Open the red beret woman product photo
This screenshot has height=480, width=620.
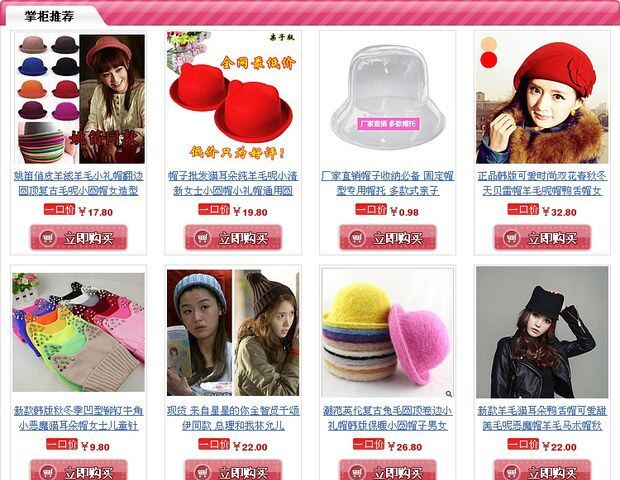pyautogui.click(x=542, y=98)
